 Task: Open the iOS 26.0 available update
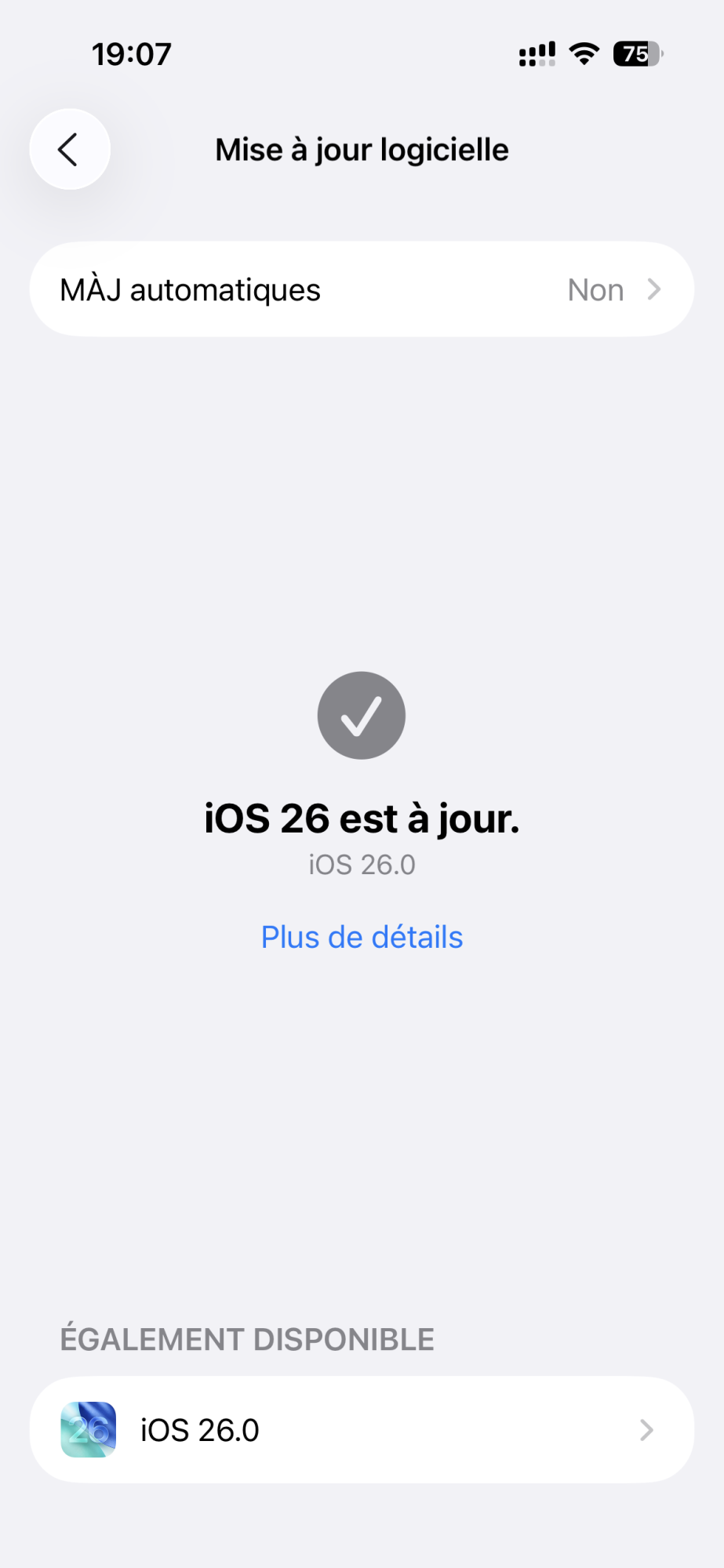362,1429
